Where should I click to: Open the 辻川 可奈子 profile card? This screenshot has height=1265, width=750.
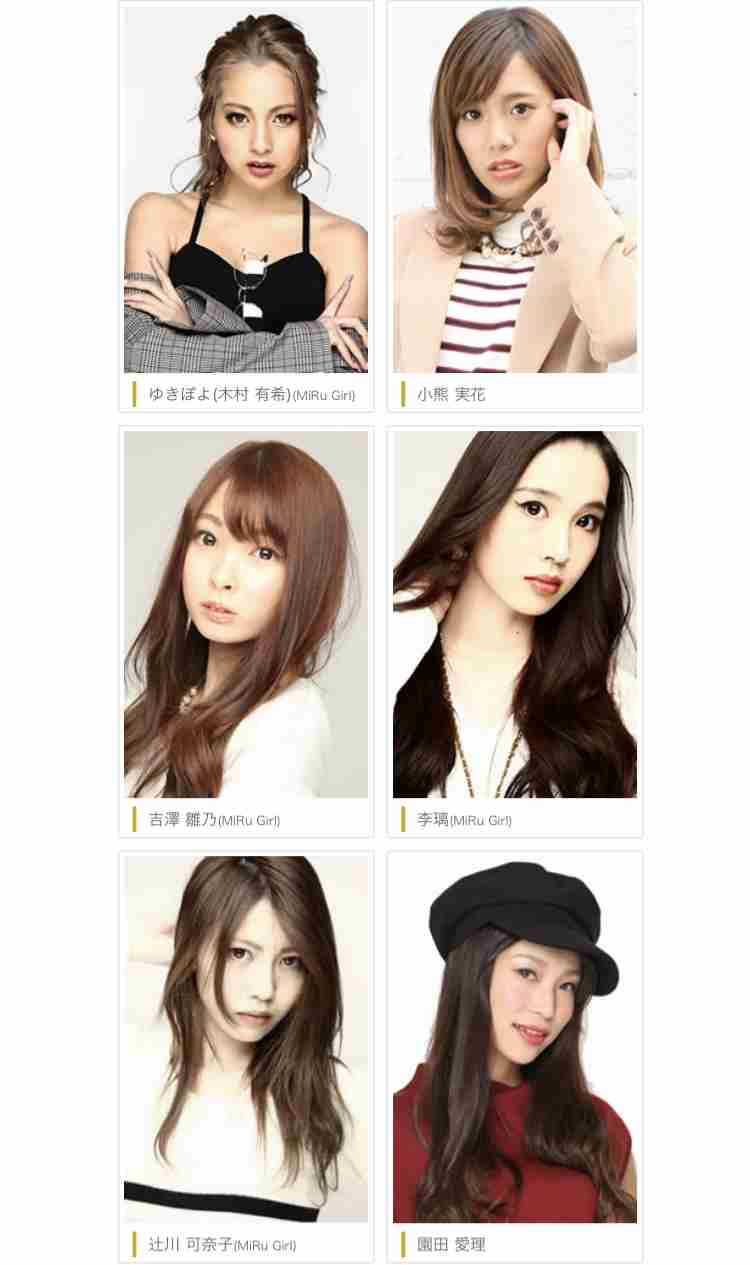246,1055
